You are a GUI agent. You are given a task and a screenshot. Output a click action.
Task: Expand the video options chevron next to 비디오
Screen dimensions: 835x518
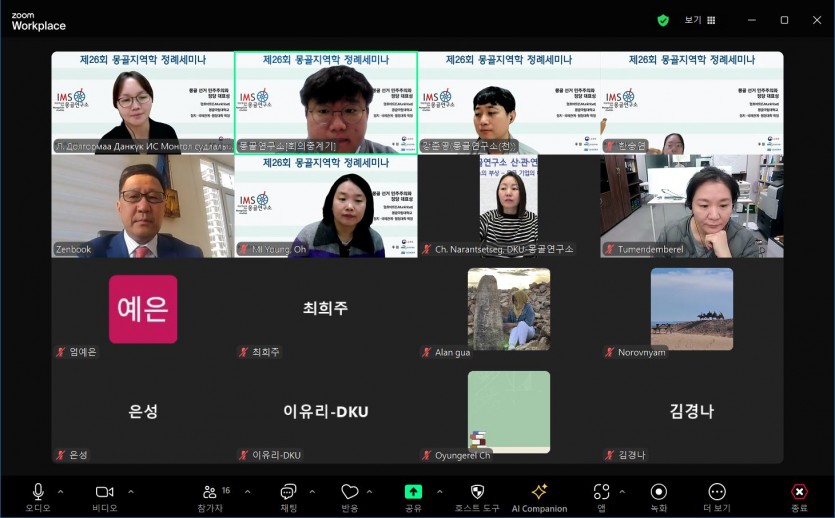click(131, 491)
